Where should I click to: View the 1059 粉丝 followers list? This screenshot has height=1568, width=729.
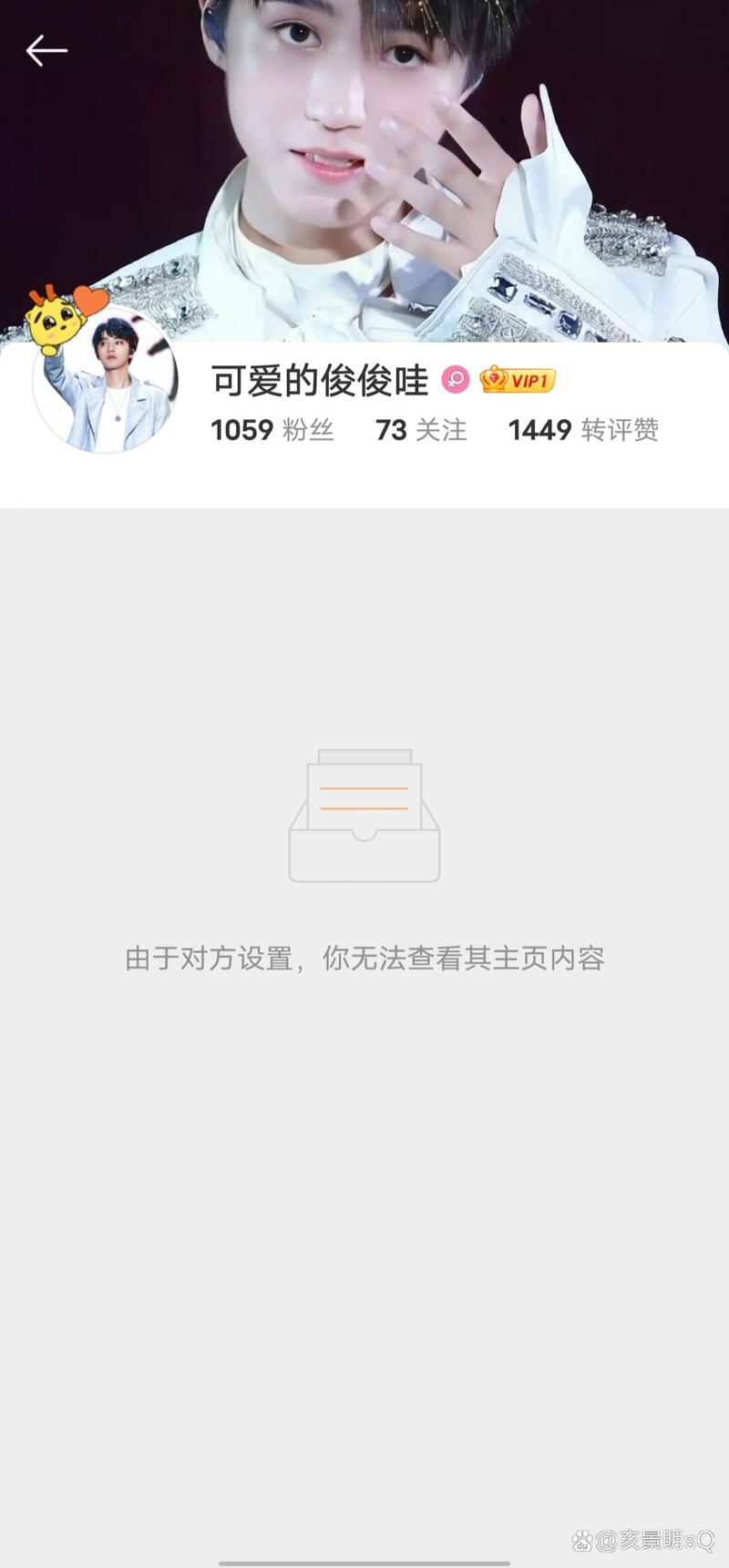pos(272,430)
